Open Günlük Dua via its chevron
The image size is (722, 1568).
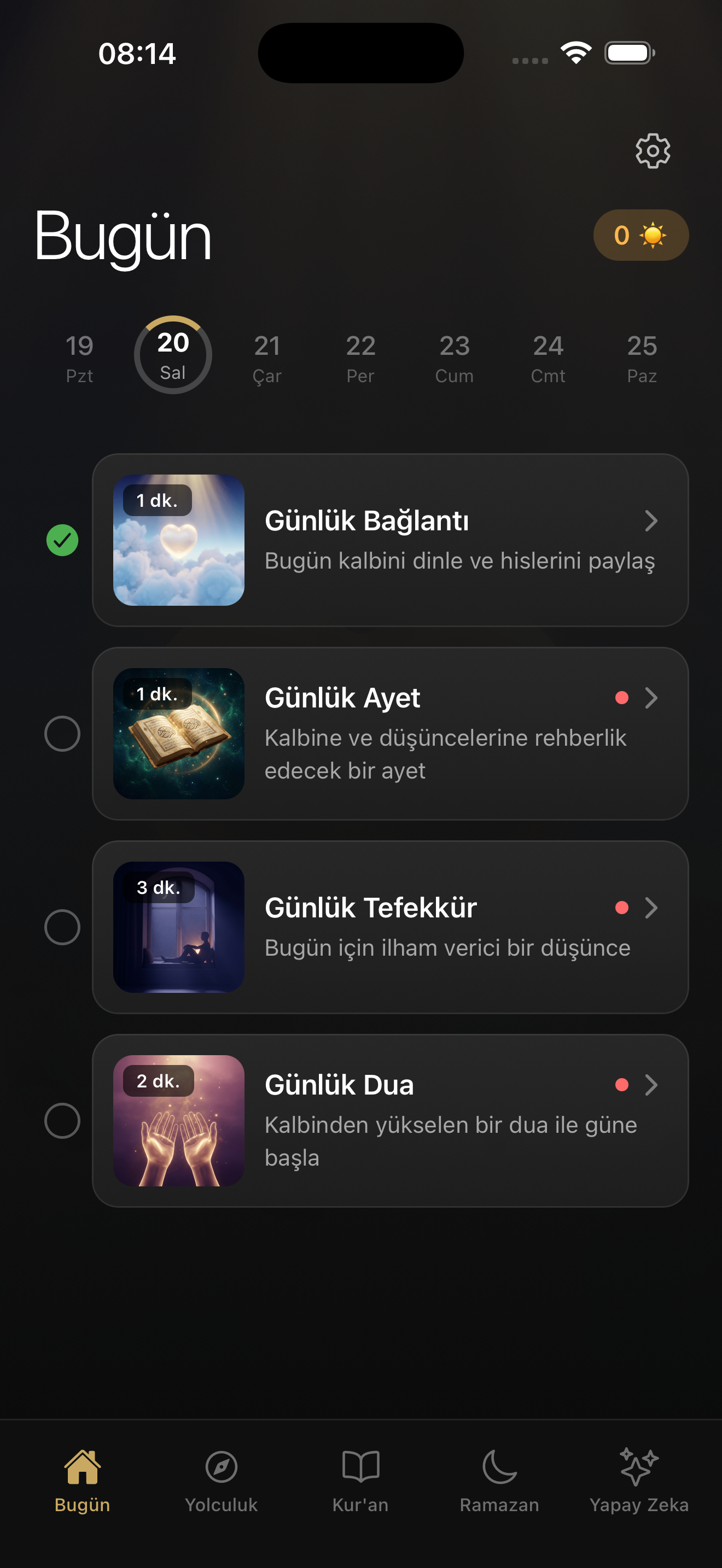click(652, 1085)
